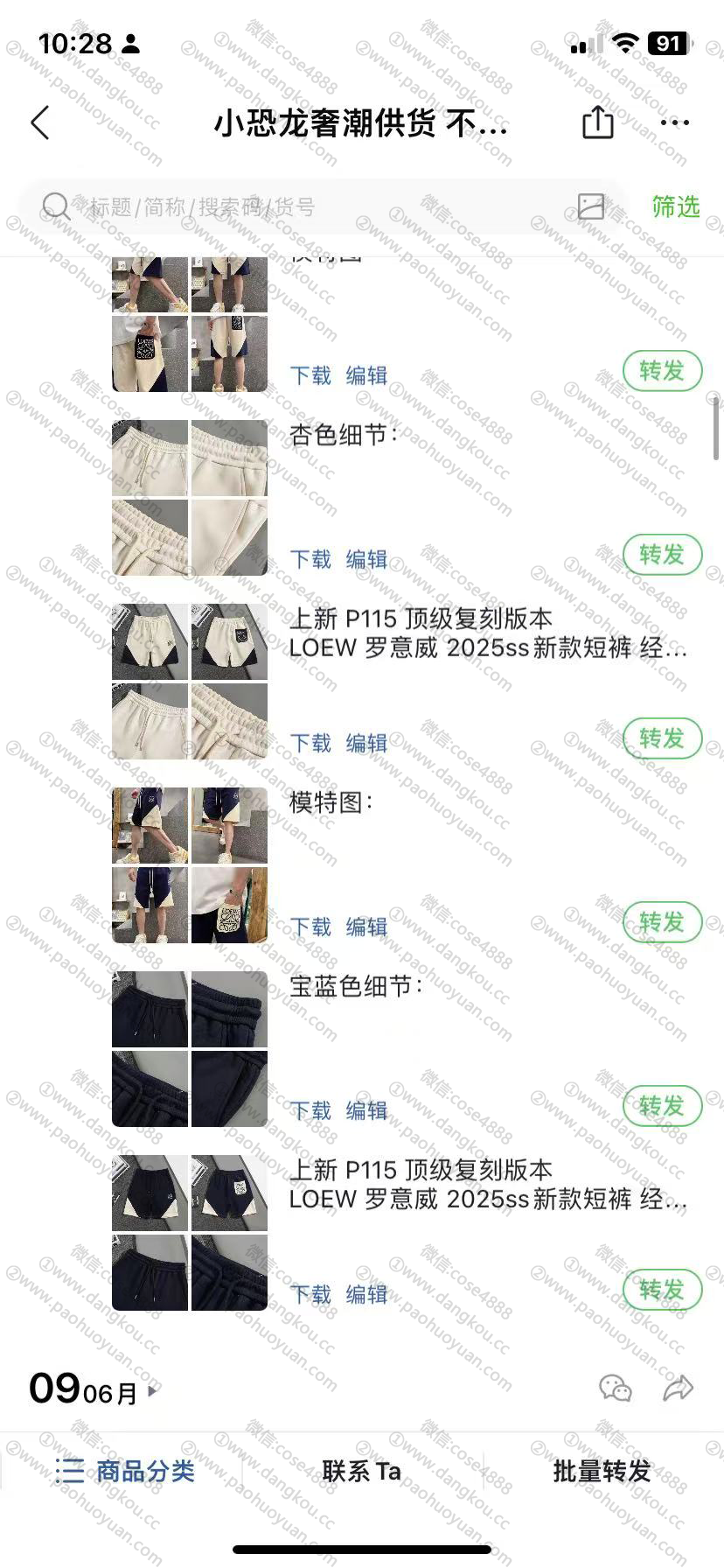Open first photo of 宝蓝色细节 item
This screenshot has width=724, height=1568.
tap(150, 1010)
